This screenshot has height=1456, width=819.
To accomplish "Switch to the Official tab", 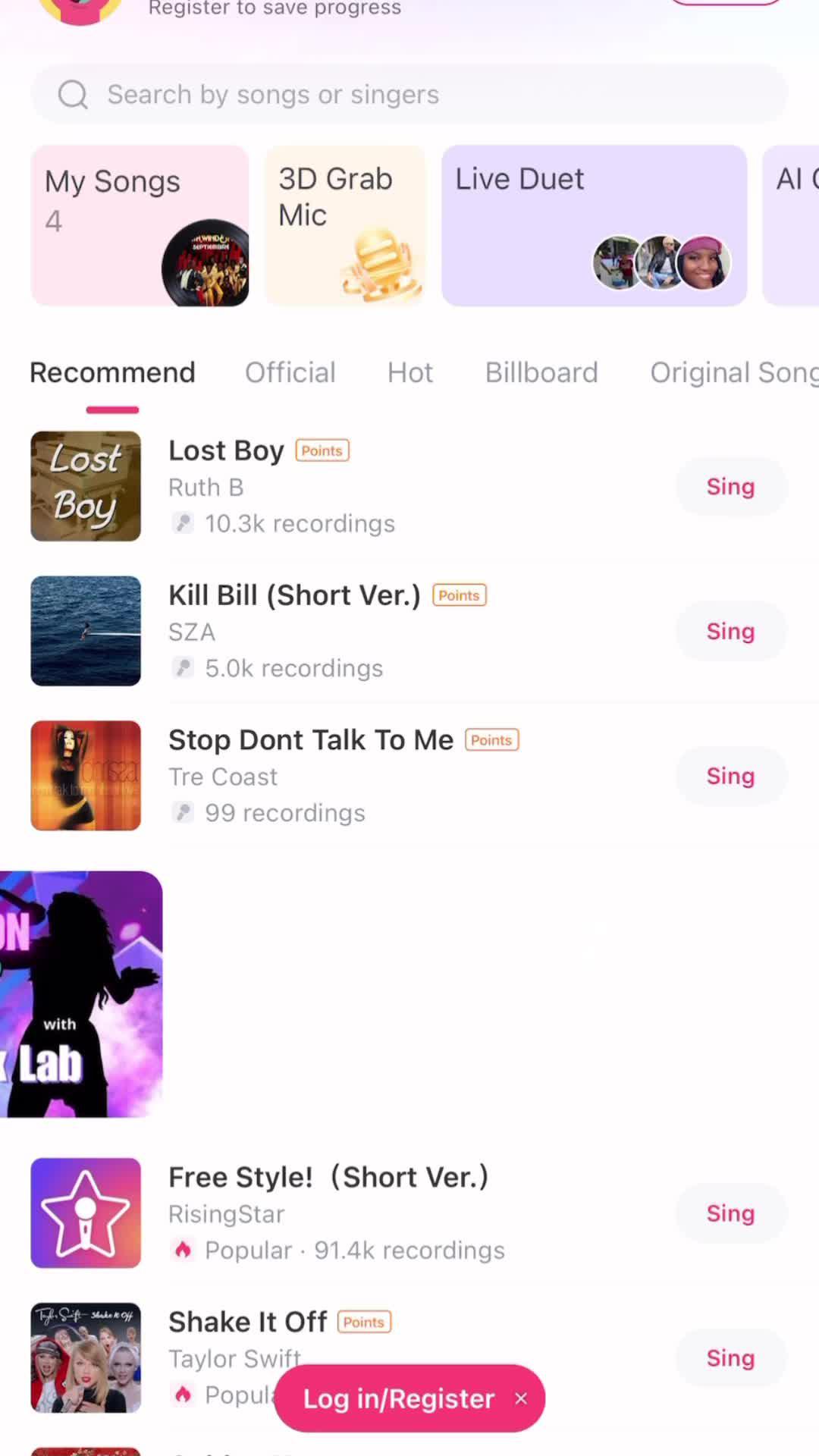I will 290,373.
